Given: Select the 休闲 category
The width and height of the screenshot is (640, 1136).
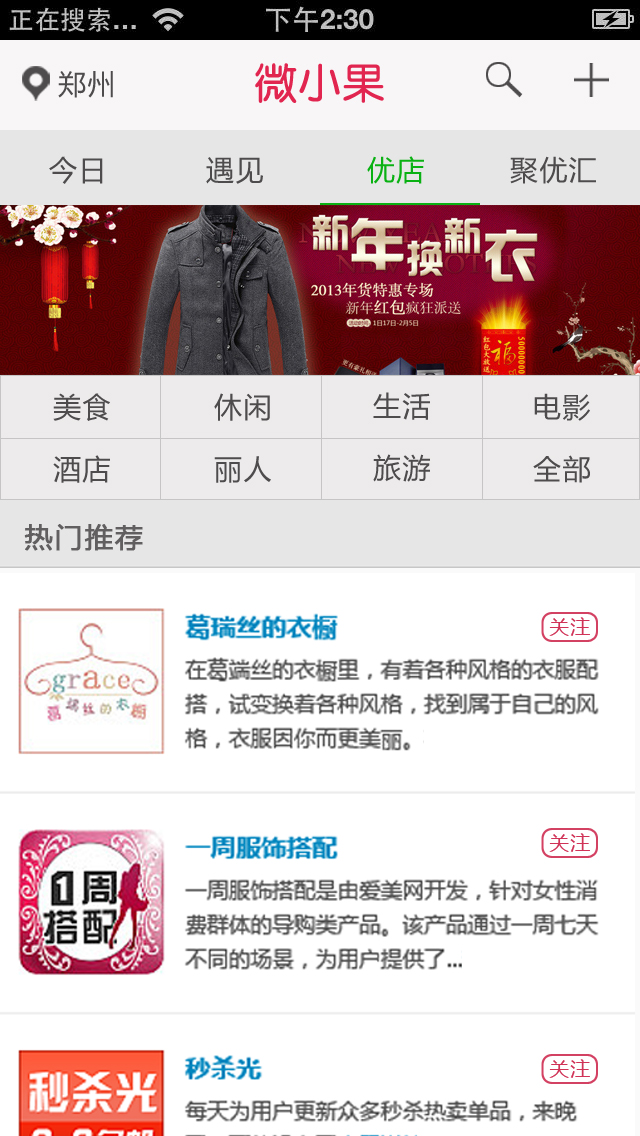Looking at the screenshot, I should click(x=241, y=407).
